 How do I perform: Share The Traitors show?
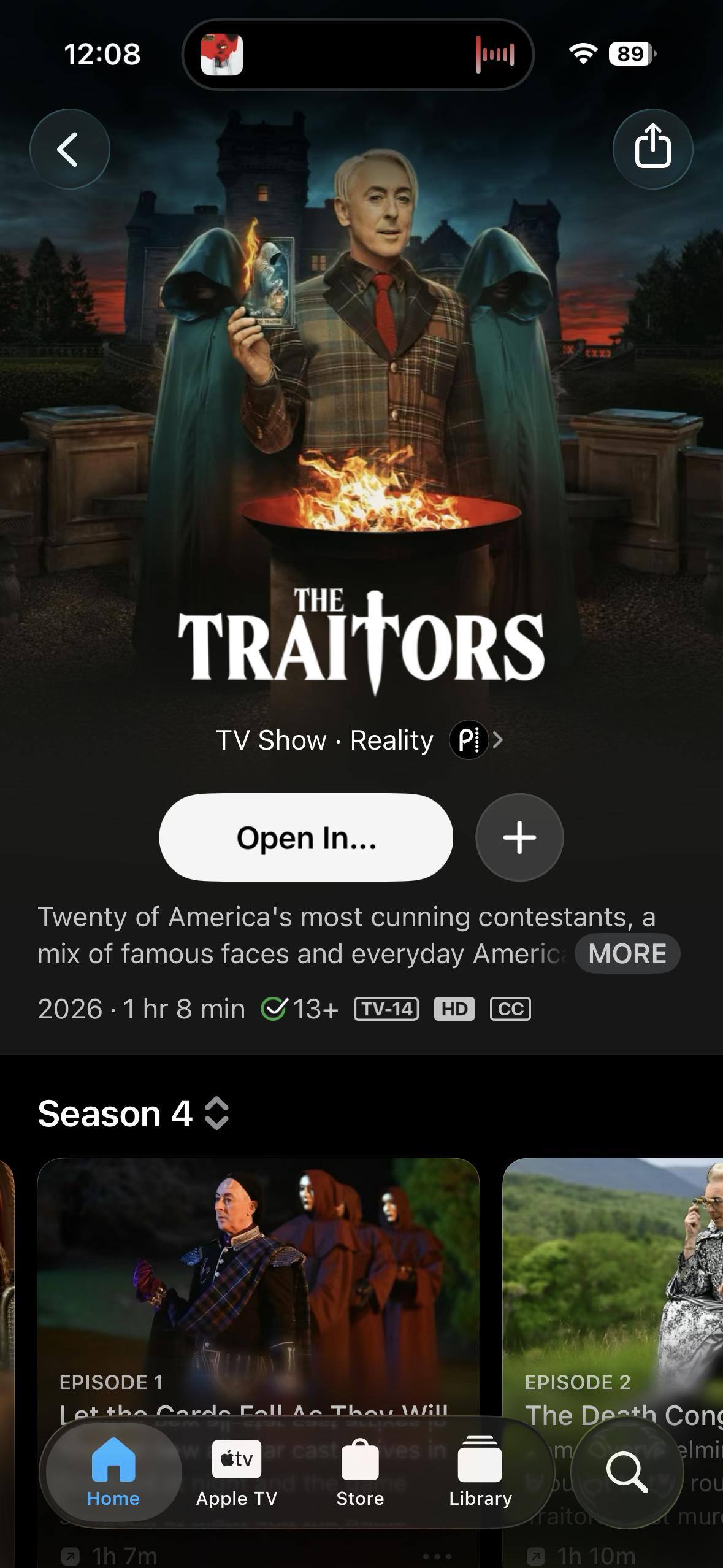[652, 148]
